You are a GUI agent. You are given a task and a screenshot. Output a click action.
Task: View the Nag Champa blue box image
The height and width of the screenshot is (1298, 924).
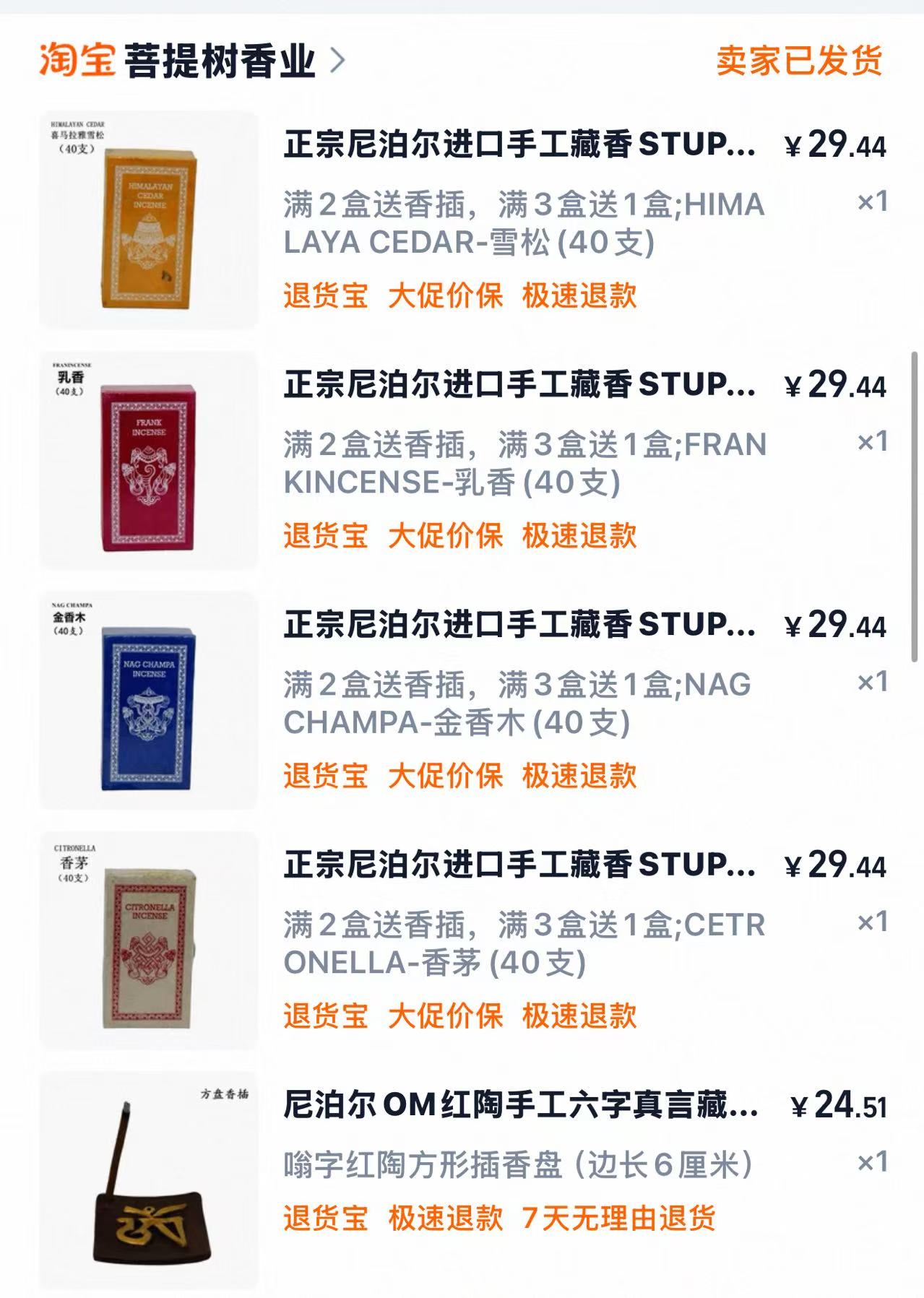point(148,701)
